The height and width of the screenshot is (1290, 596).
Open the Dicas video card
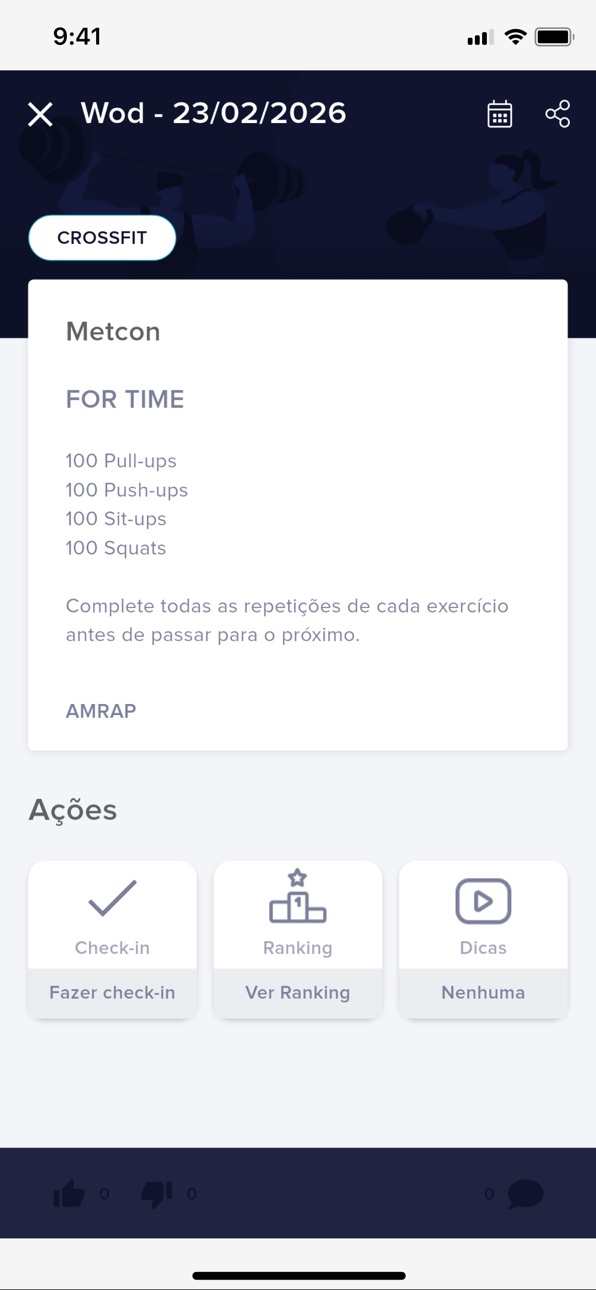(483, 939)
